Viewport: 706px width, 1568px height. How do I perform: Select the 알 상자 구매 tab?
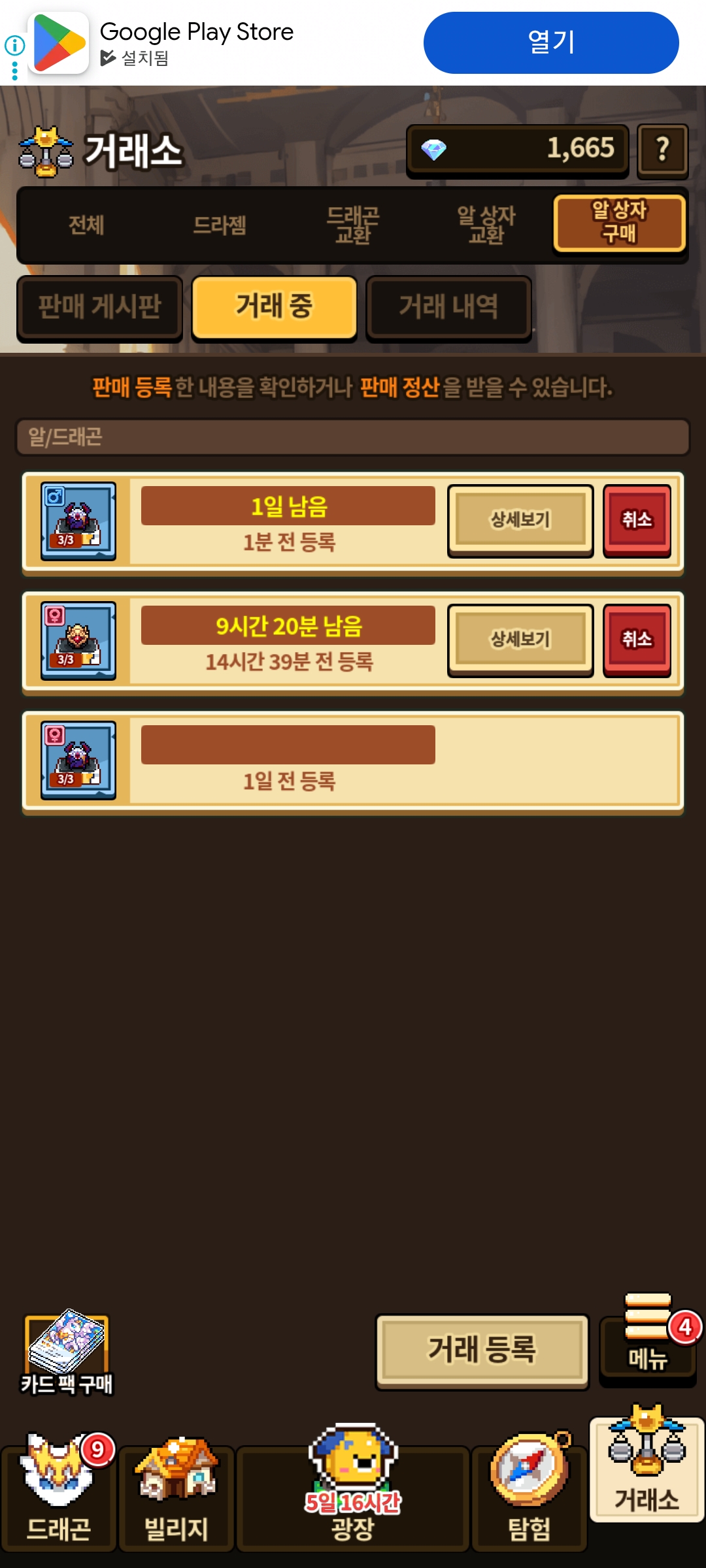(x=619, y=223)
